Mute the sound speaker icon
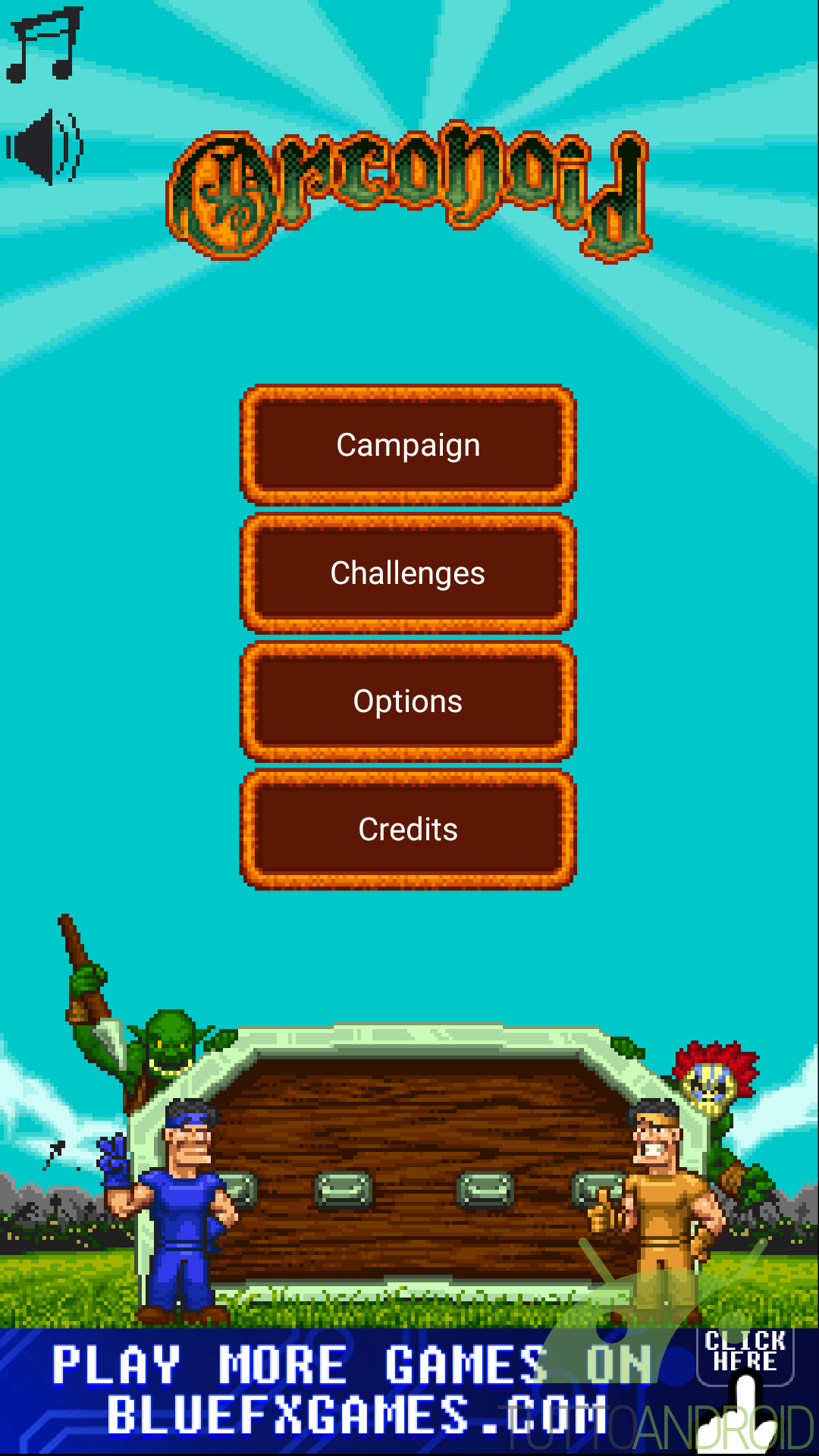Image resolution: width=819 pixels, height=1456 pixels. pos(44,146)
